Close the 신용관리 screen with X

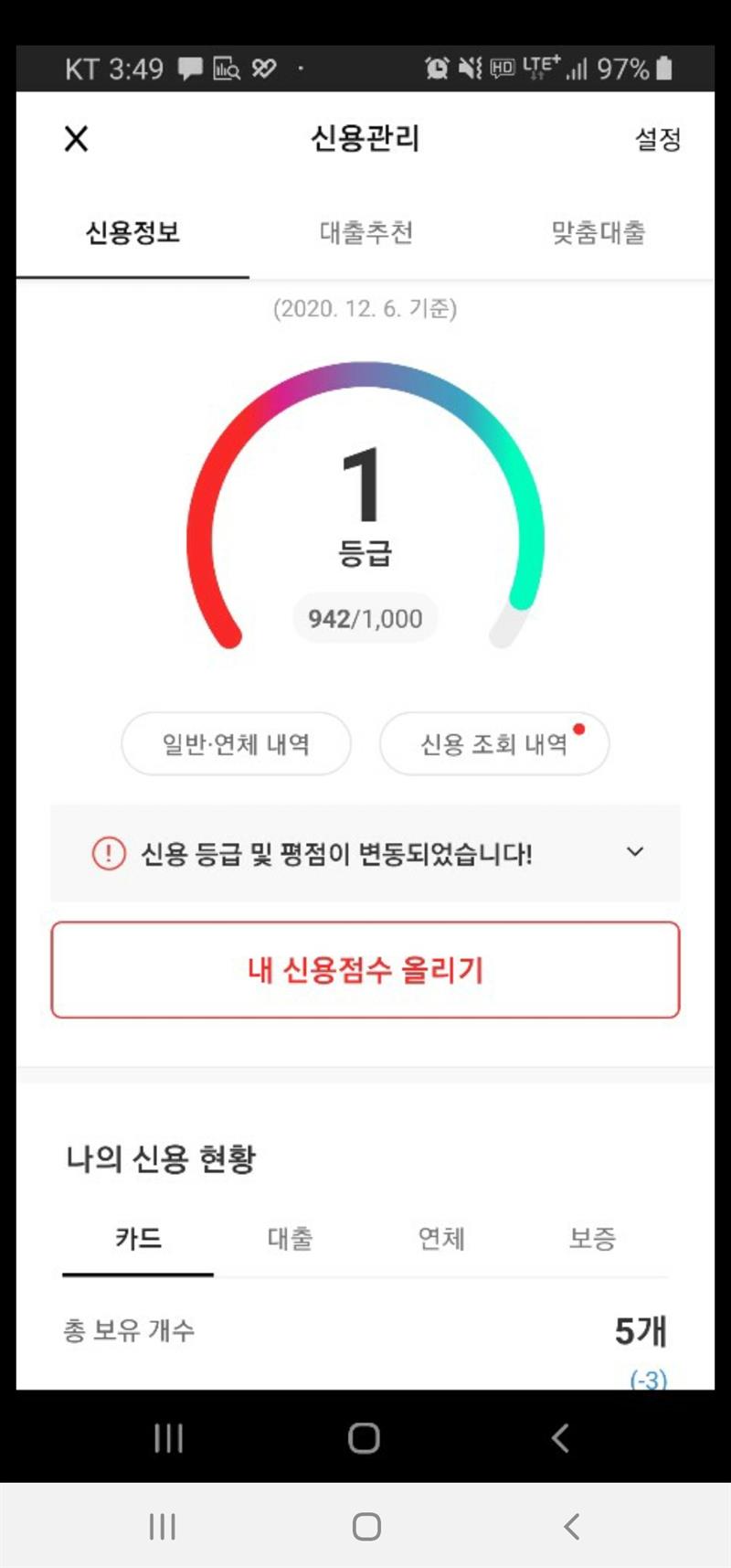[x=77, y=139]
